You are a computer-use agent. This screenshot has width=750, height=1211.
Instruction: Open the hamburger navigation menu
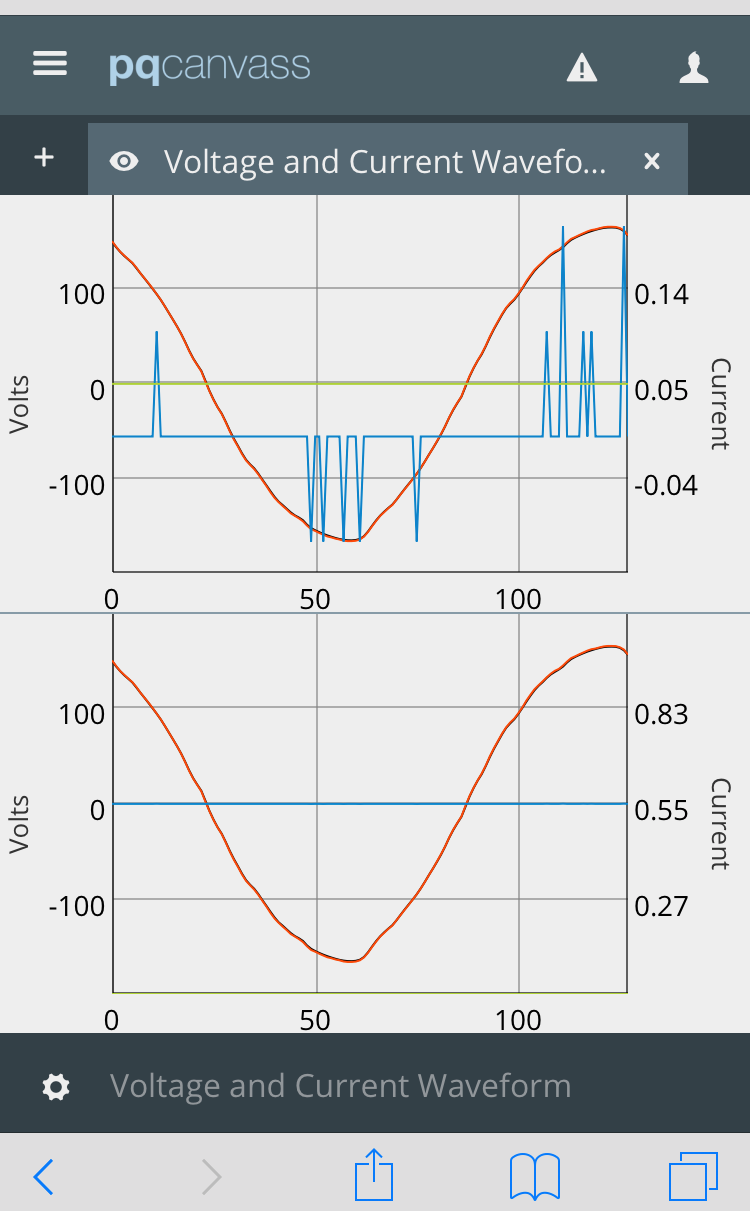click(x=49, y=63)
